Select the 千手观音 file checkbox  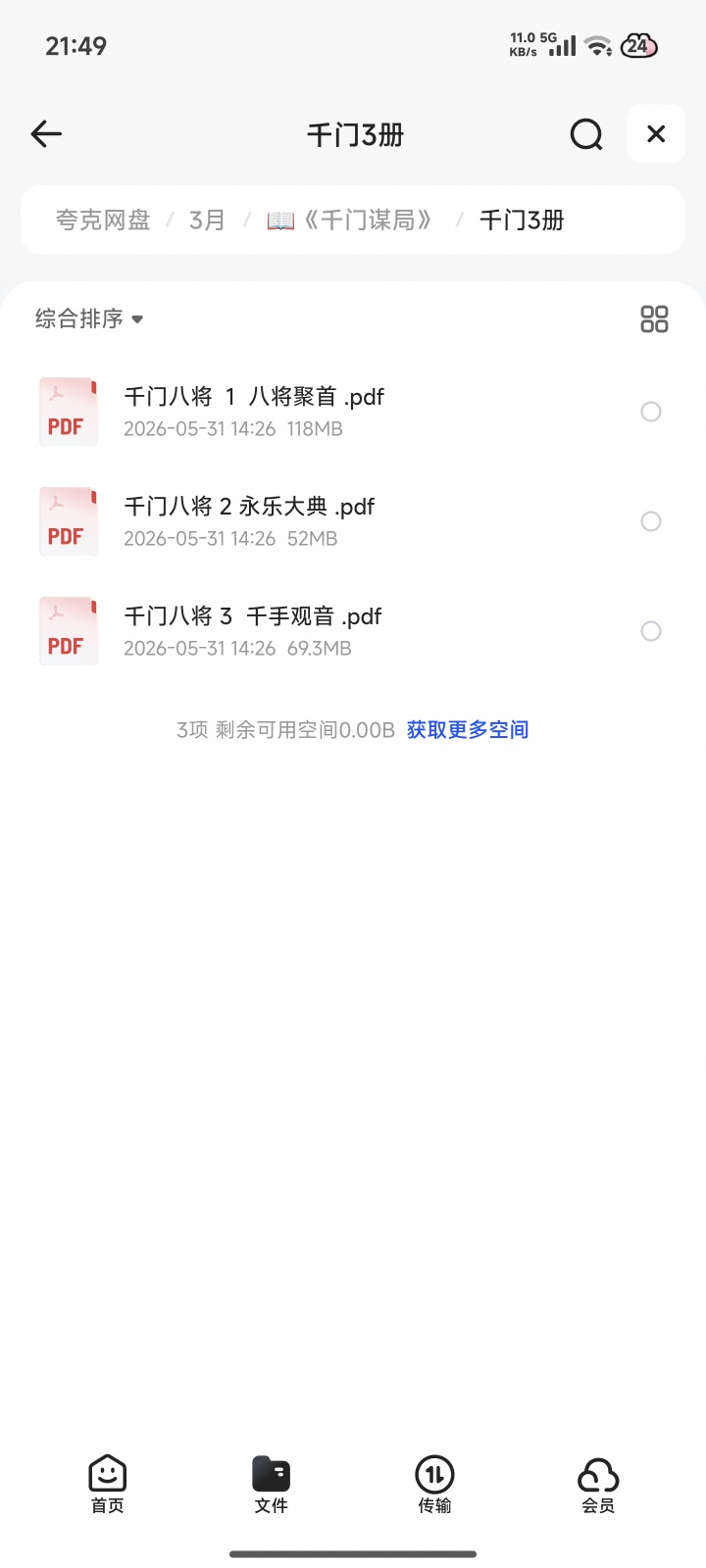(651, 631)
